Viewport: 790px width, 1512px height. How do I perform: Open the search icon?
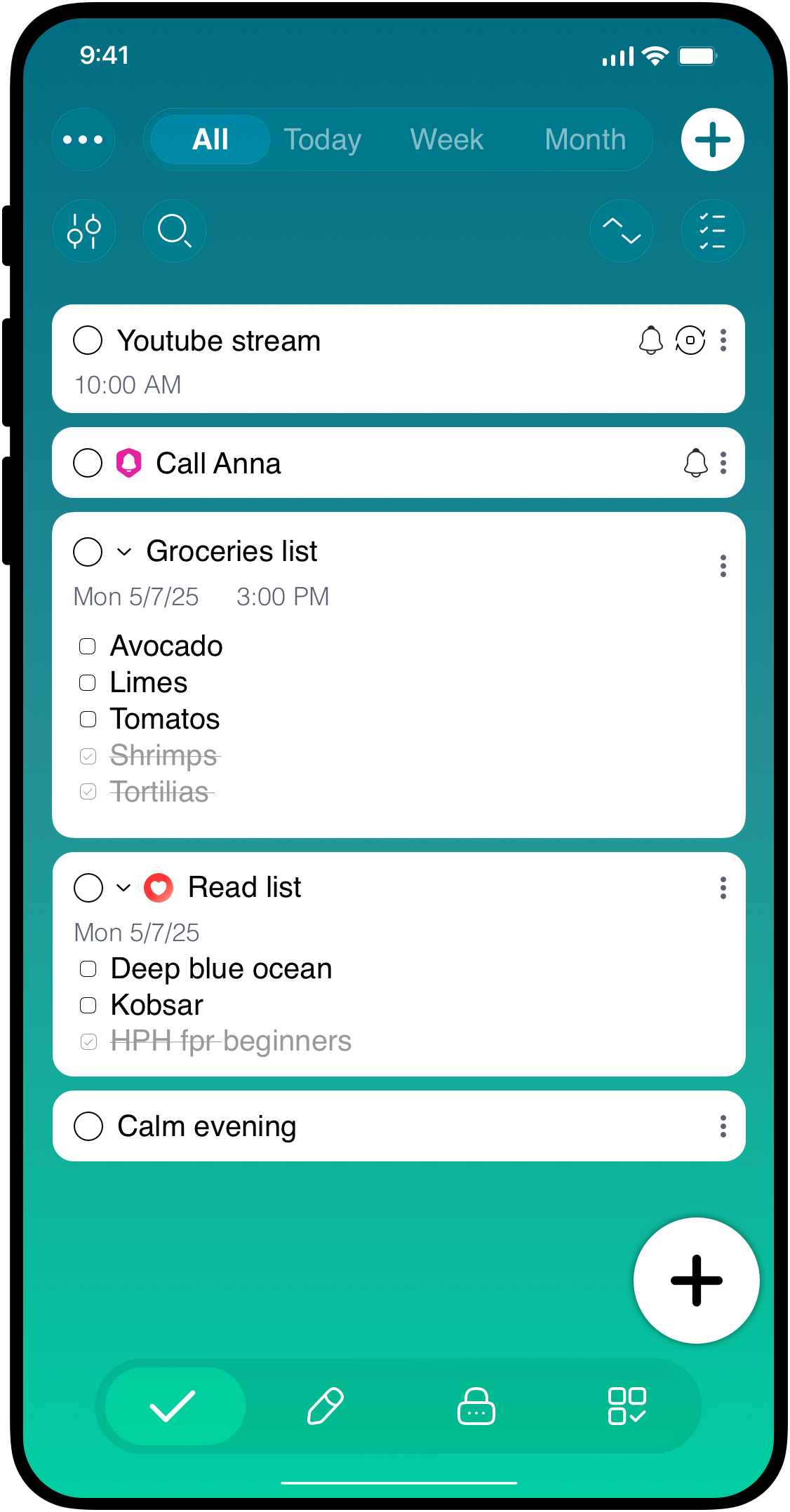pos(174,231)
